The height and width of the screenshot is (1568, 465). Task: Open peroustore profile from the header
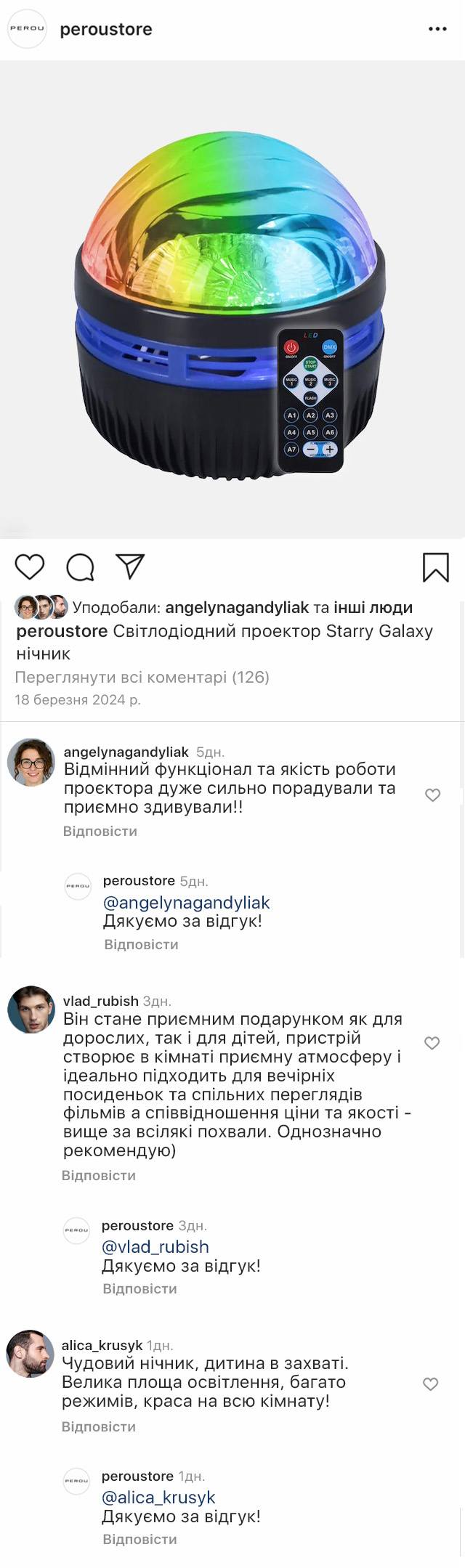point(106,29)
